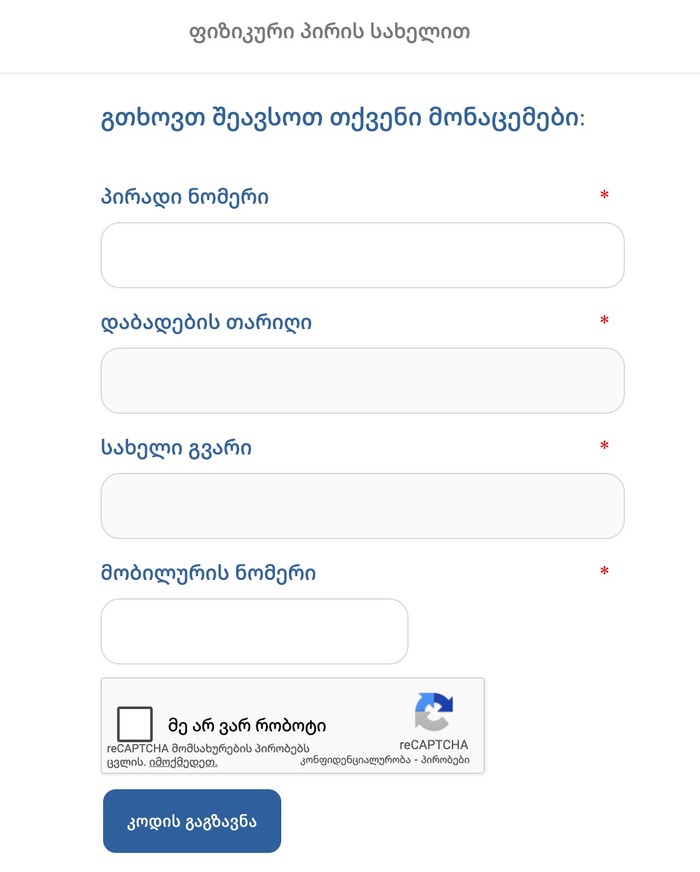The width and height of the screenshot is (700, 872).
Task: Select the დაბადების თარიღი field
Action: (x=362, y=380)
